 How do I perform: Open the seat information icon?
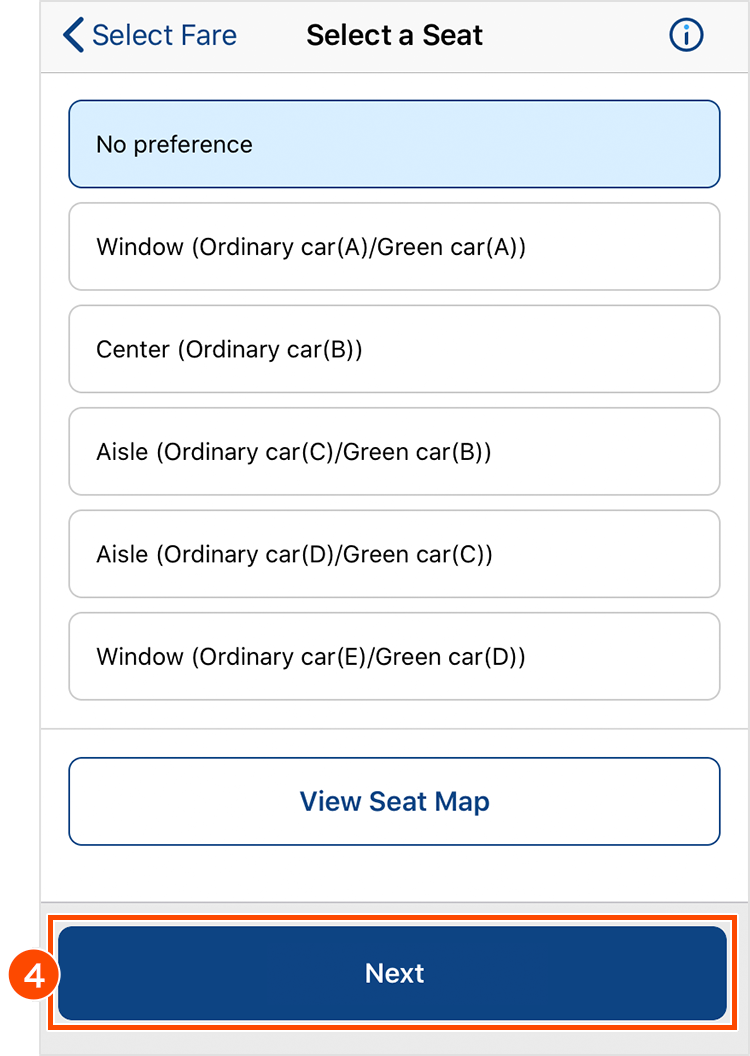point(686,36)
